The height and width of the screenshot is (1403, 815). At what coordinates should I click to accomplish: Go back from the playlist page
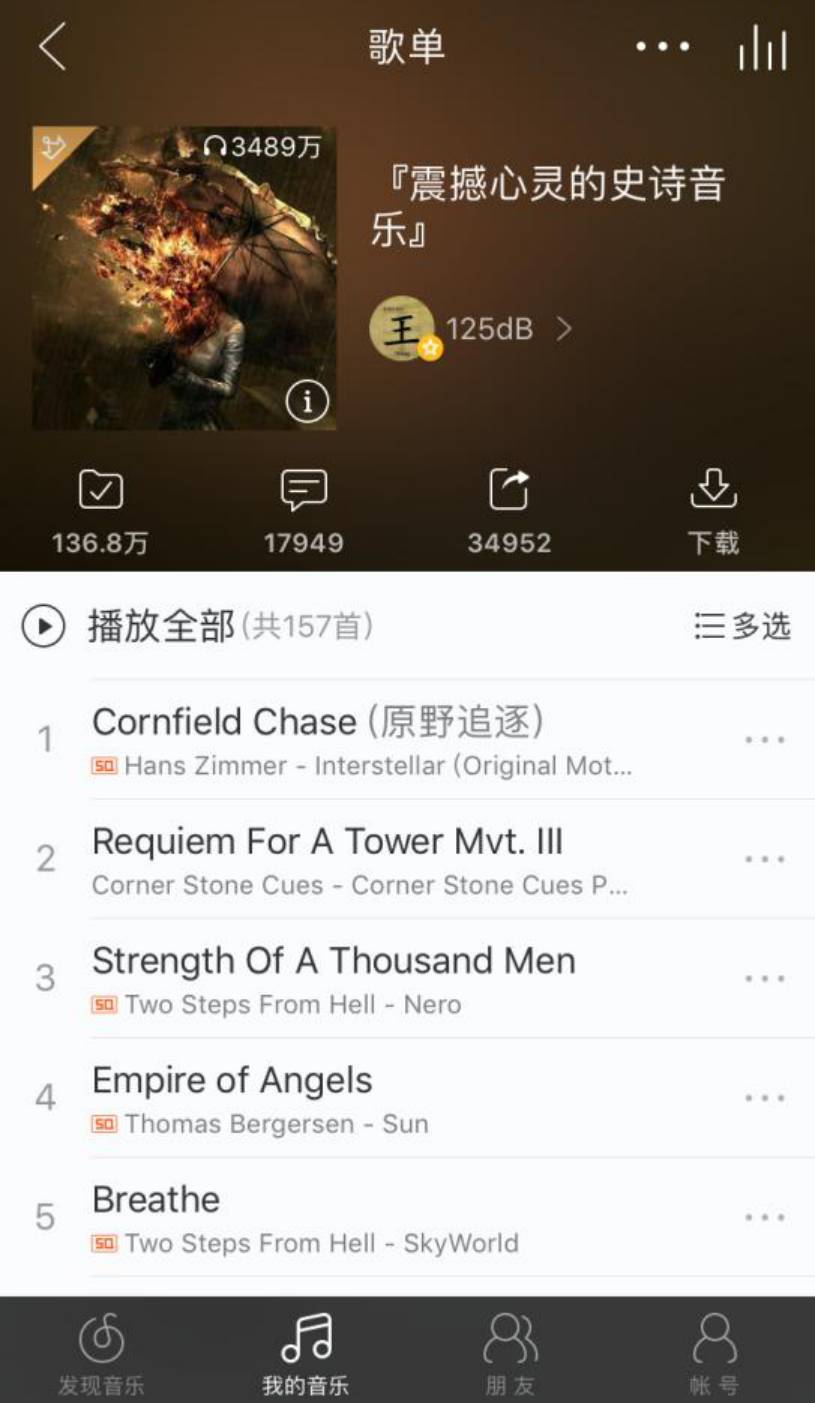pyautogui.click(x=52, y=47)
